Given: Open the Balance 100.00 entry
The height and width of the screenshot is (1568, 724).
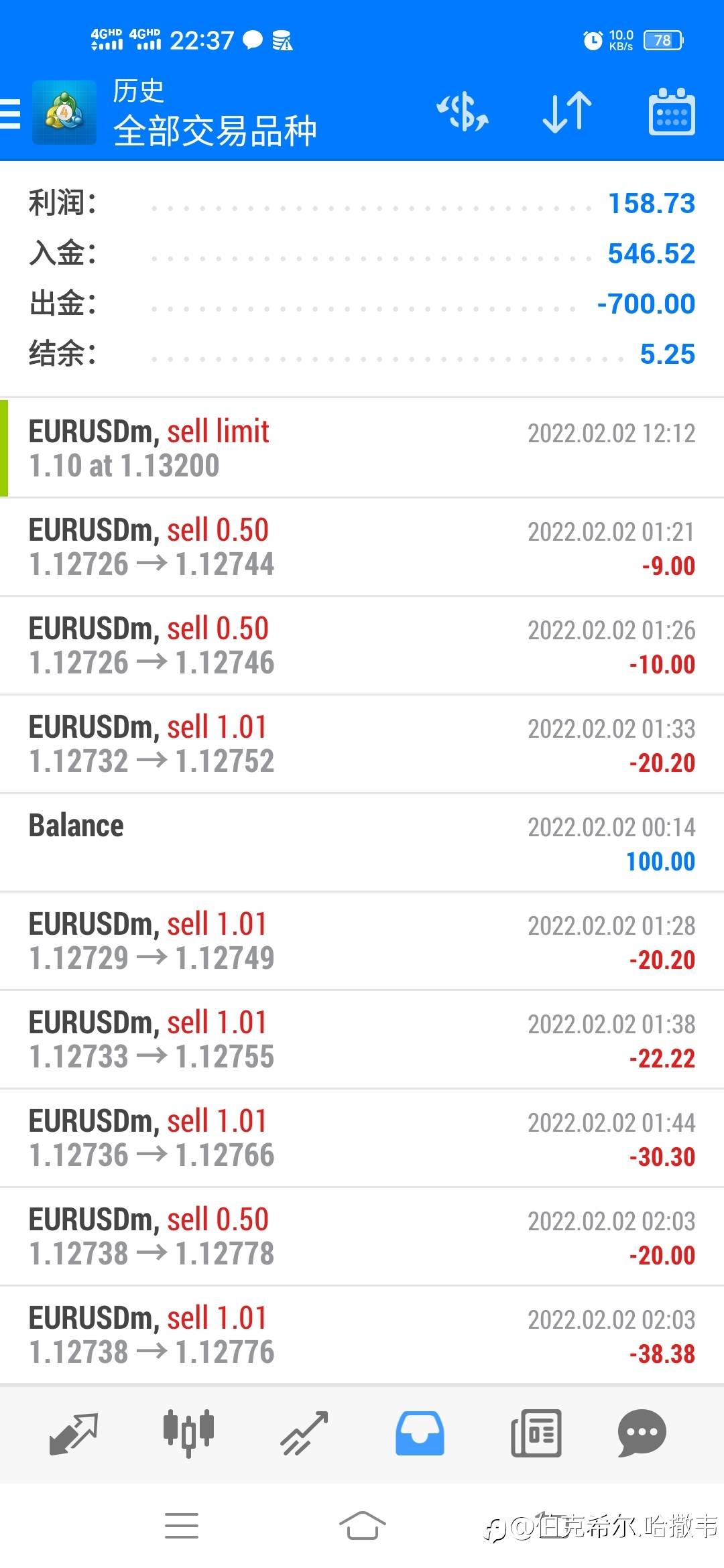Looking at the screenshot, I should click(x=362, y=842).
